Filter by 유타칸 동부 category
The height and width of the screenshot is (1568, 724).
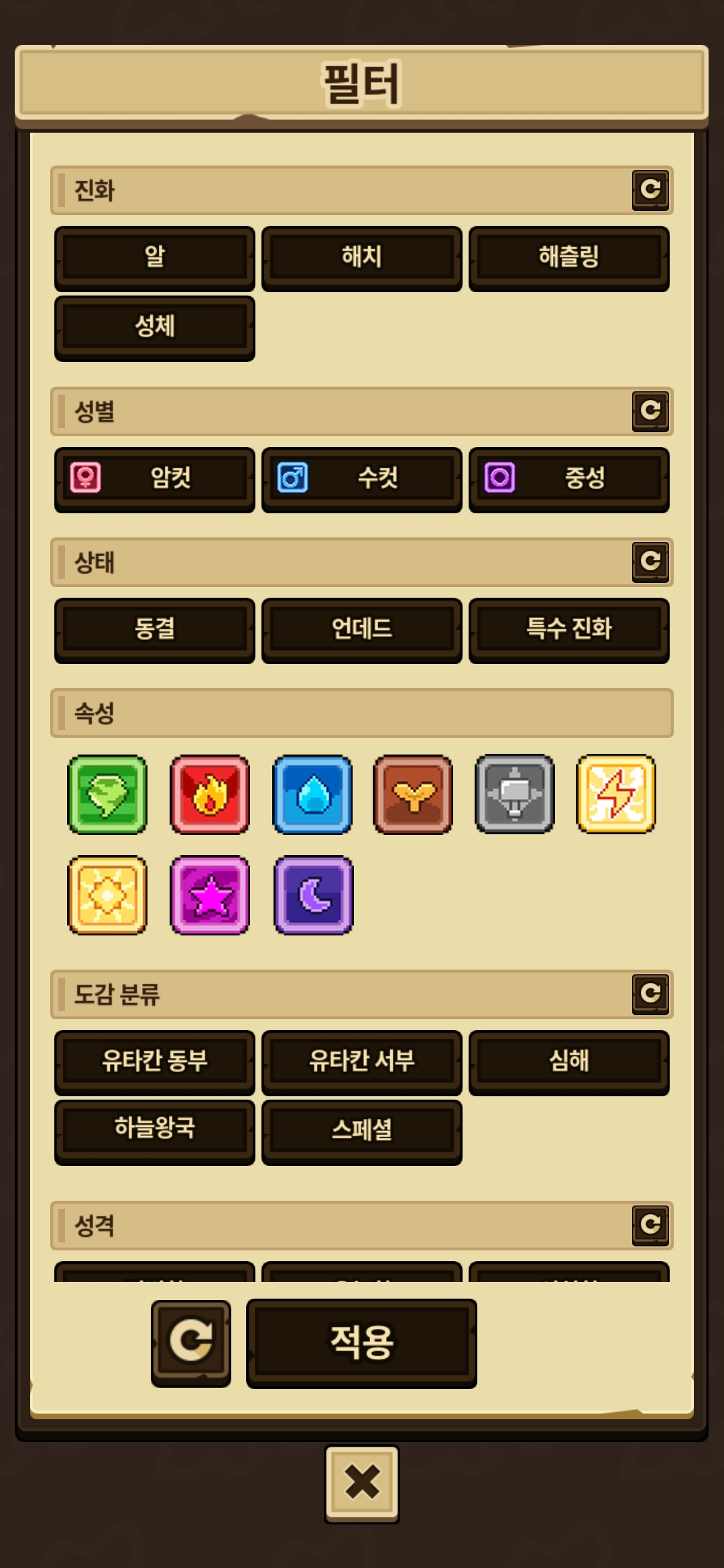click(155, 1062)
